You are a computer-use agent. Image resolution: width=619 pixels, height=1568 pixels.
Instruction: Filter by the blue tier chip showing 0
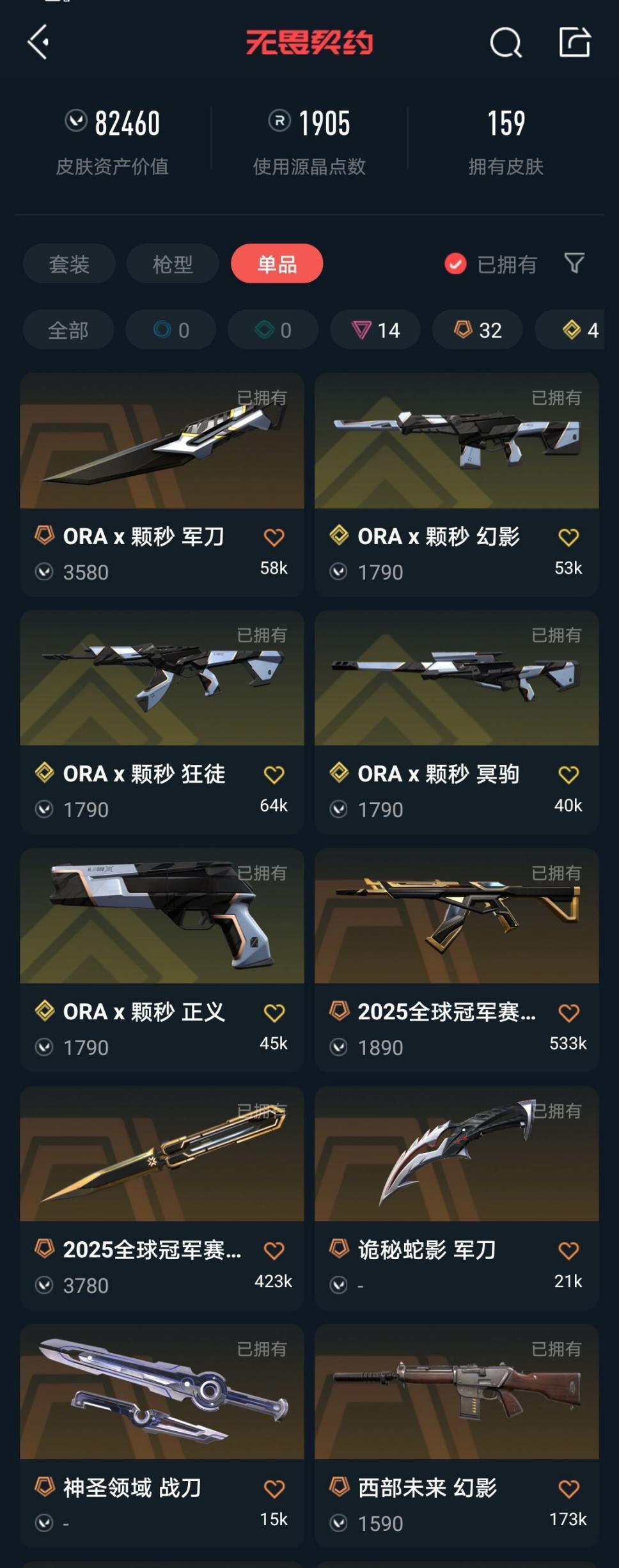coord(171,330)
